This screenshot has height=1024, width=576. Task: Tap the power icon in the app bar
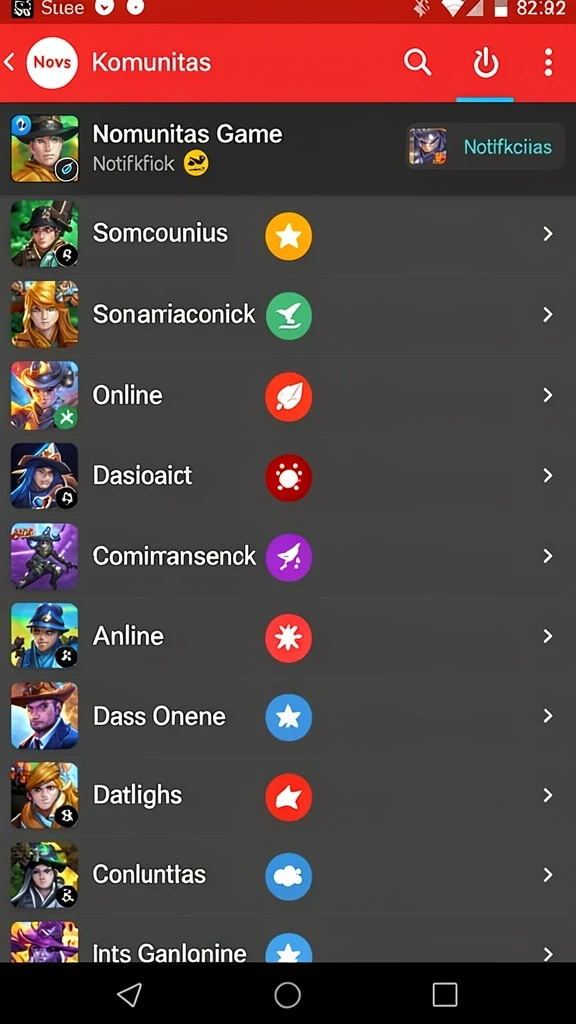click(x=485, y=63)
